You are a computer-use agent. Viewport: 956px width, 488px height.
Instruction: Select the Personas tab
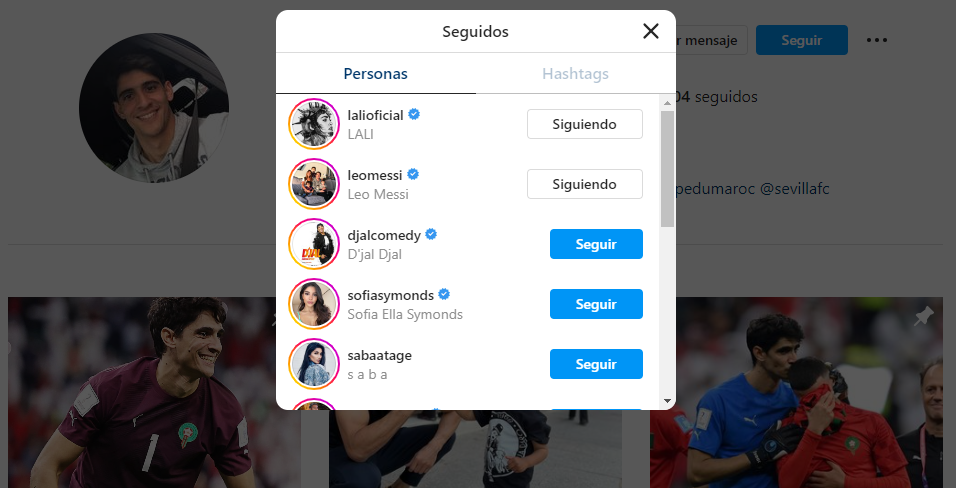click(375, 73)
